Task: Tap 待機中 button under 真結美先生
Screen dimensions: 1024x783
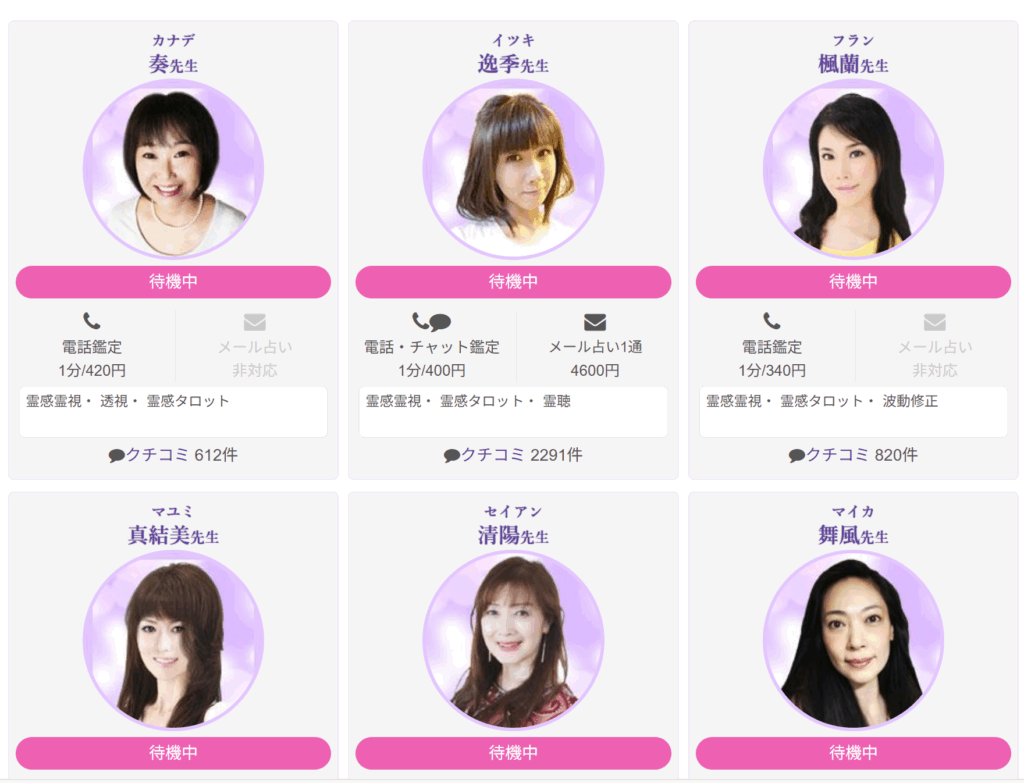Action: pyautogui.click(x=173, y=753)
